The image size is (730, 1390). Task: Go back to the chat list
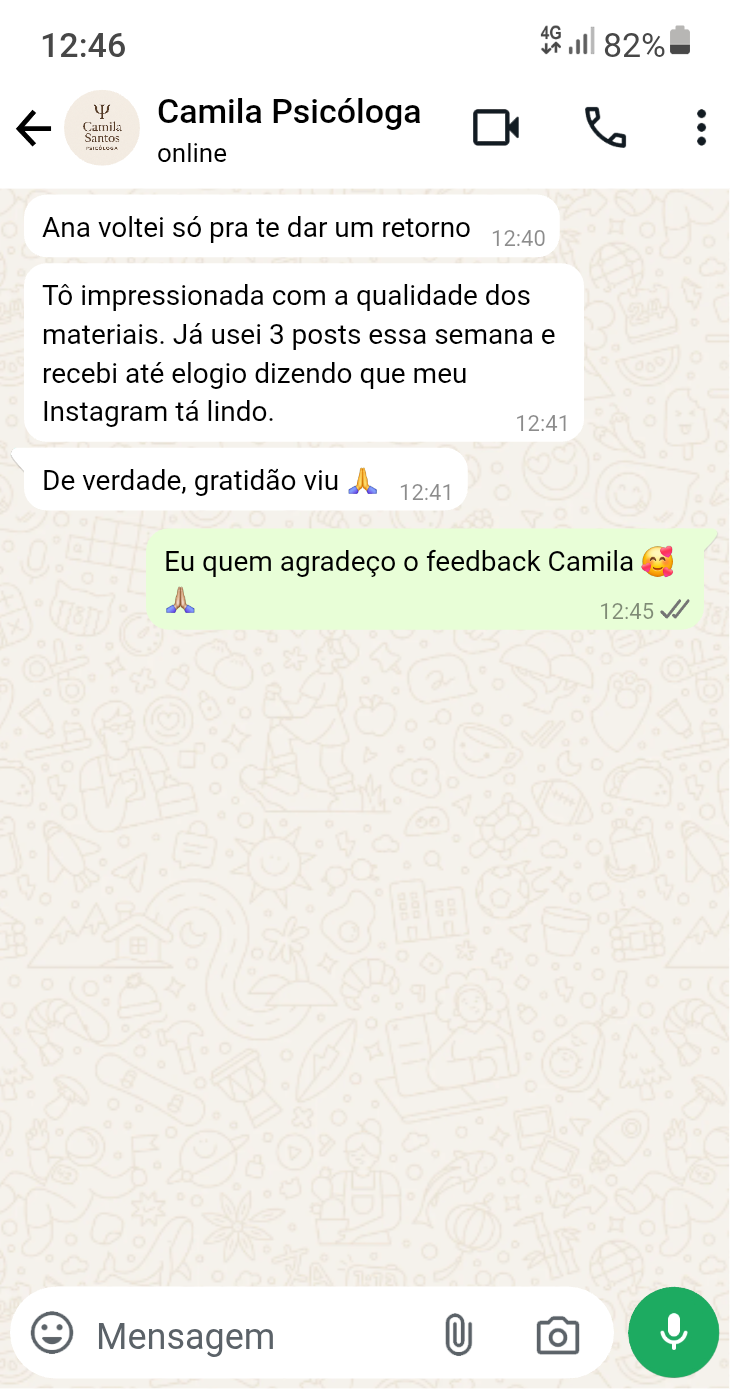click(x=33, y=128)
